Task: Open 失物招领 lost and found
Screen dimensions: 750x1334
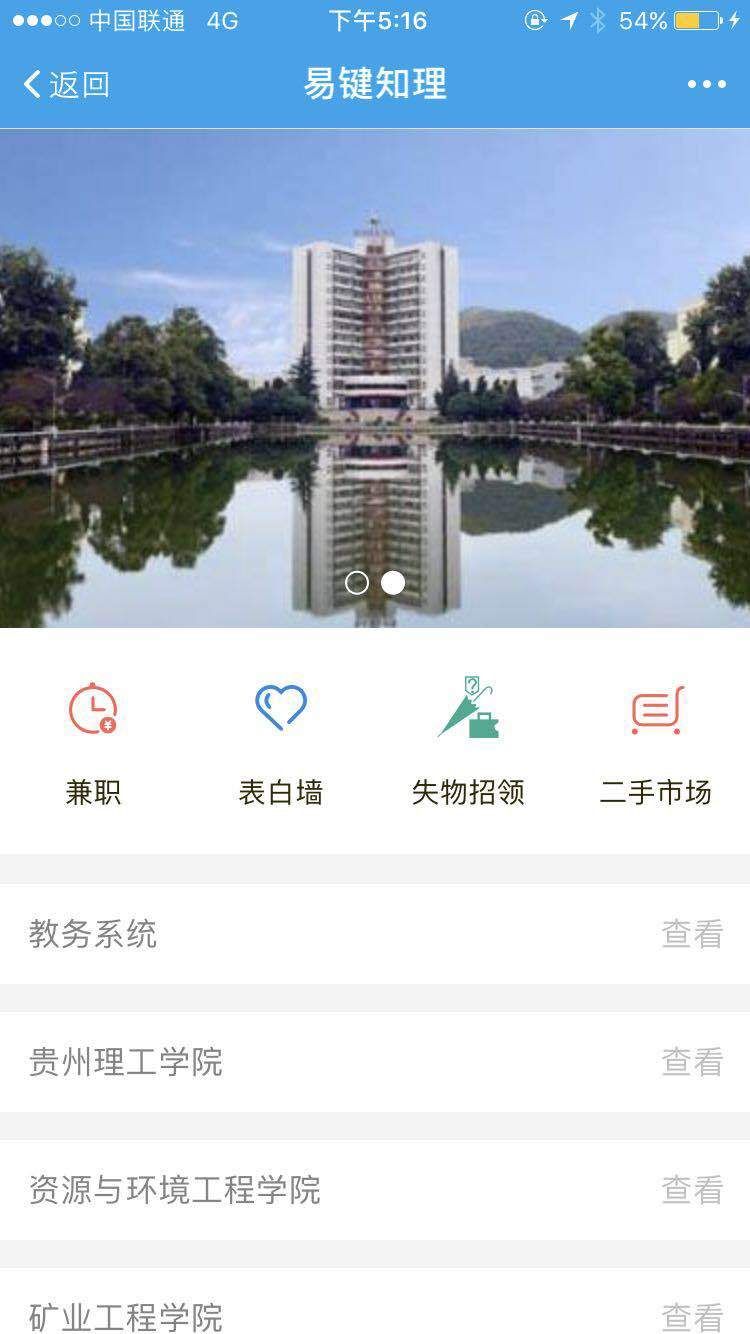Action: point(468,740)
